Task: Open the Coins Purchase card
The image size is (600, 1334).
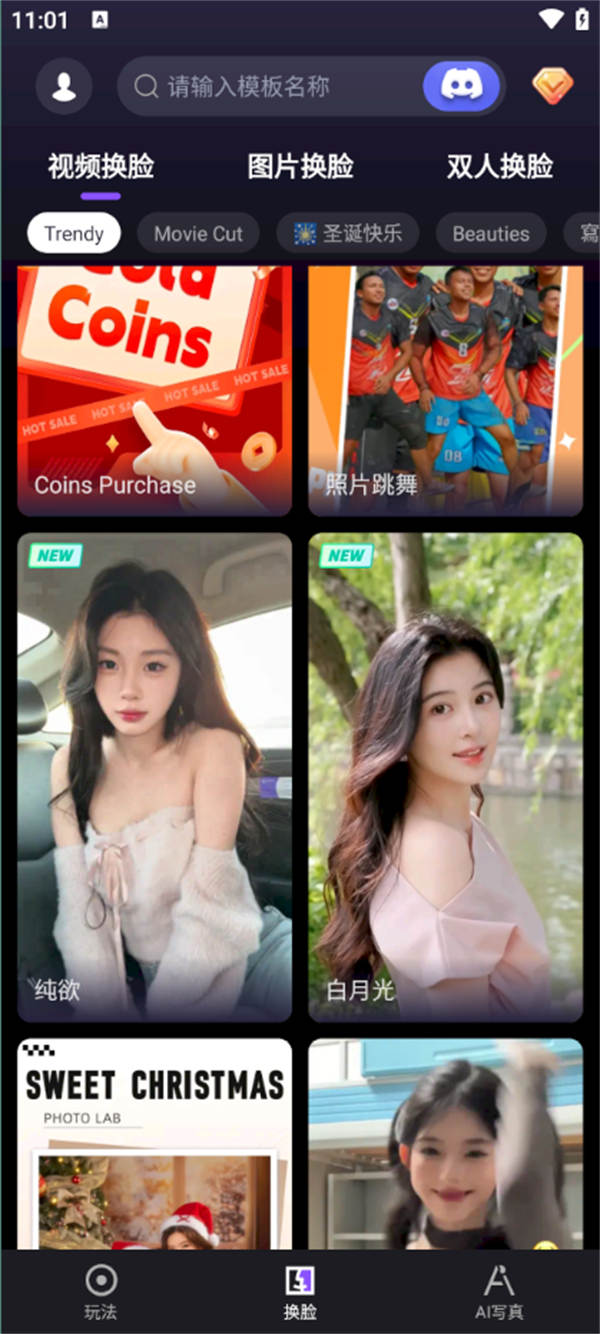Action: [x=155, y=390]
